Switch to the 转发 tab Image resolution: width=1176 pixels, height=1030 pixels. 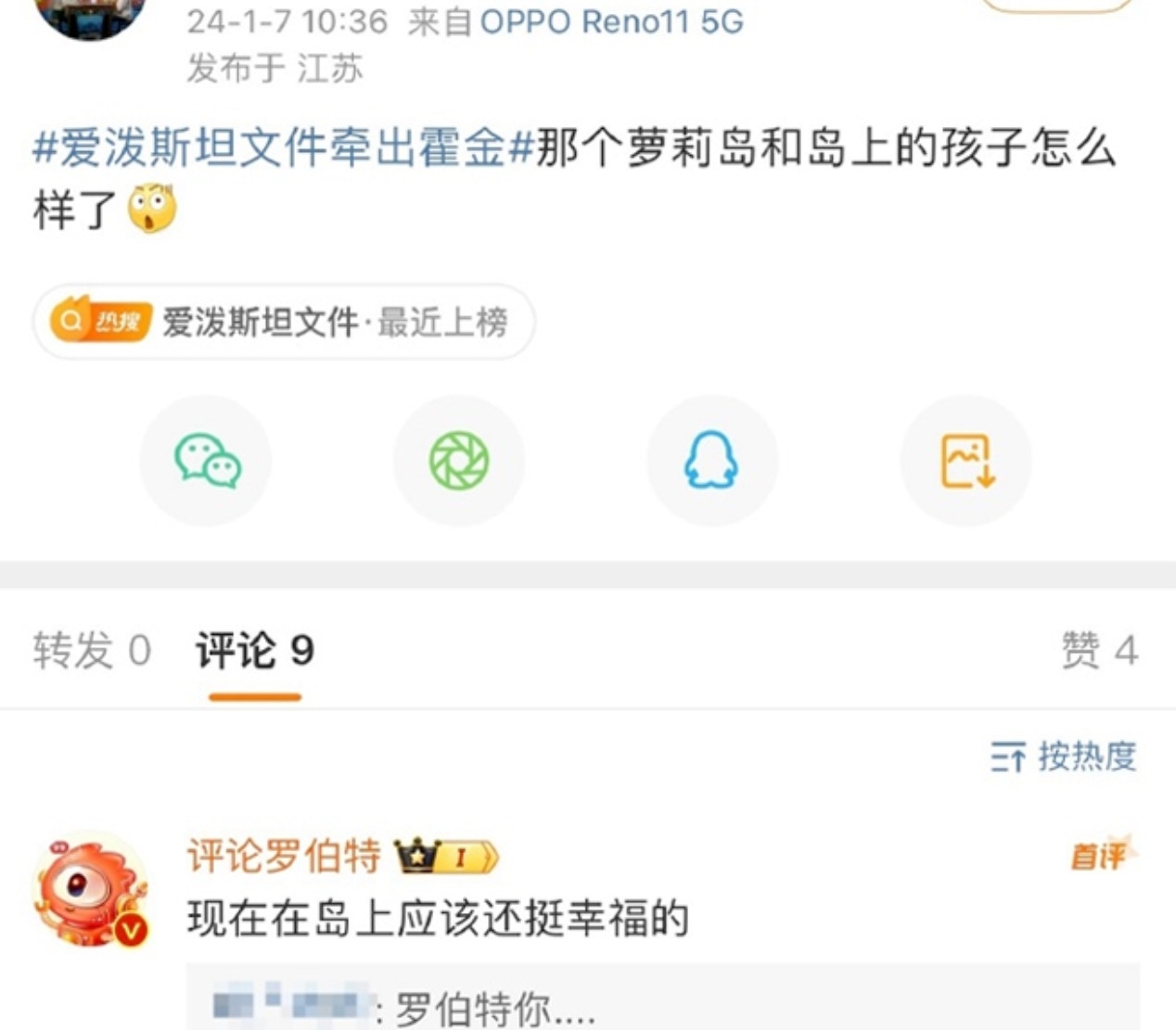pos(91,650)
